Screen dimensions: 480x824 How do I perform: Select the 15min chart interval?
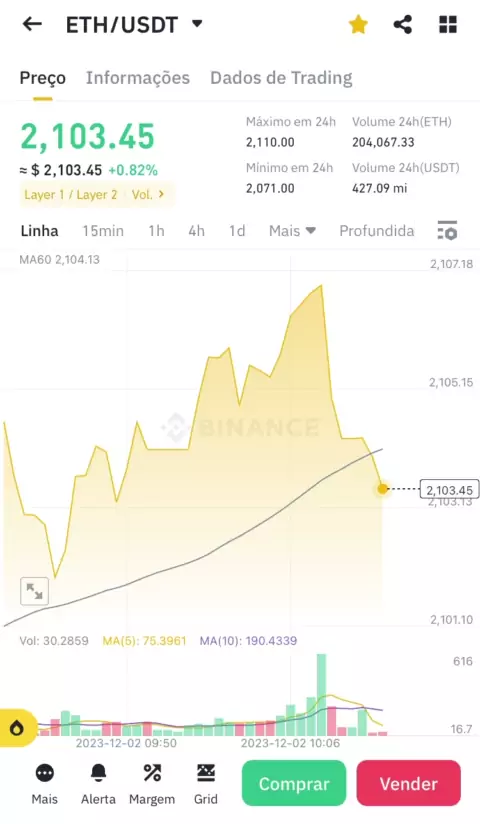pyautogui.click(x=103, y=231)
